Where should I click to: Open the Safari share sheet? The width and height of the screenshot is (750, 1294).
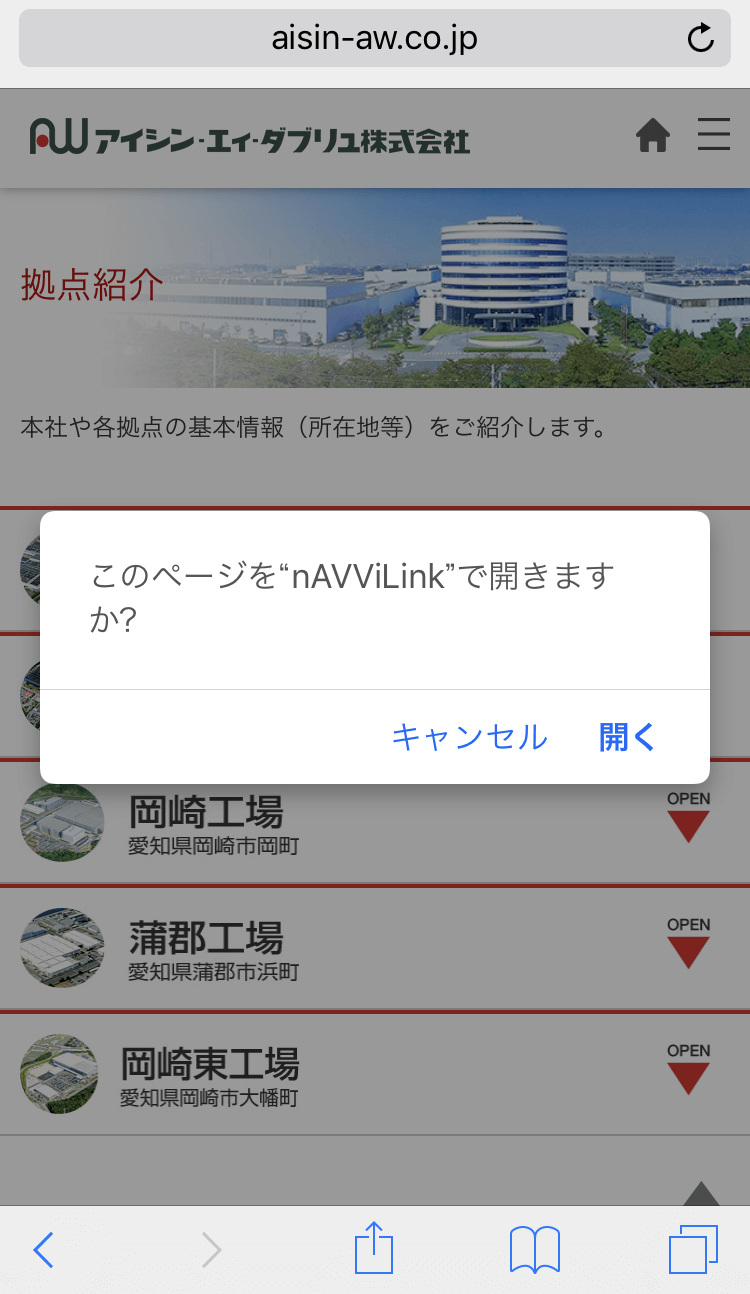tap(374, 1248)
